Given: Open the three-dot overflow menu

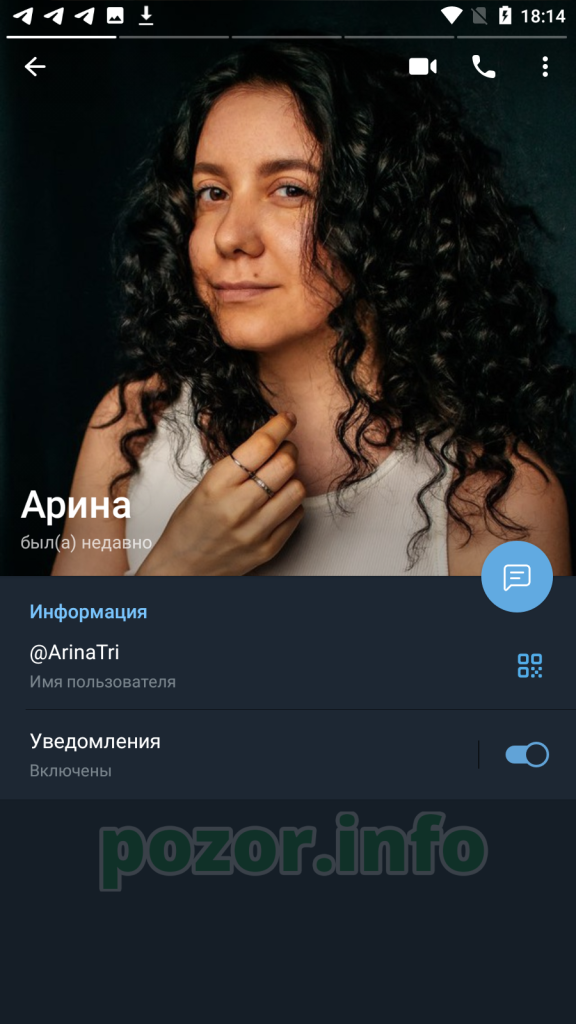Looking at the screenshot, I should click(545, 67).
